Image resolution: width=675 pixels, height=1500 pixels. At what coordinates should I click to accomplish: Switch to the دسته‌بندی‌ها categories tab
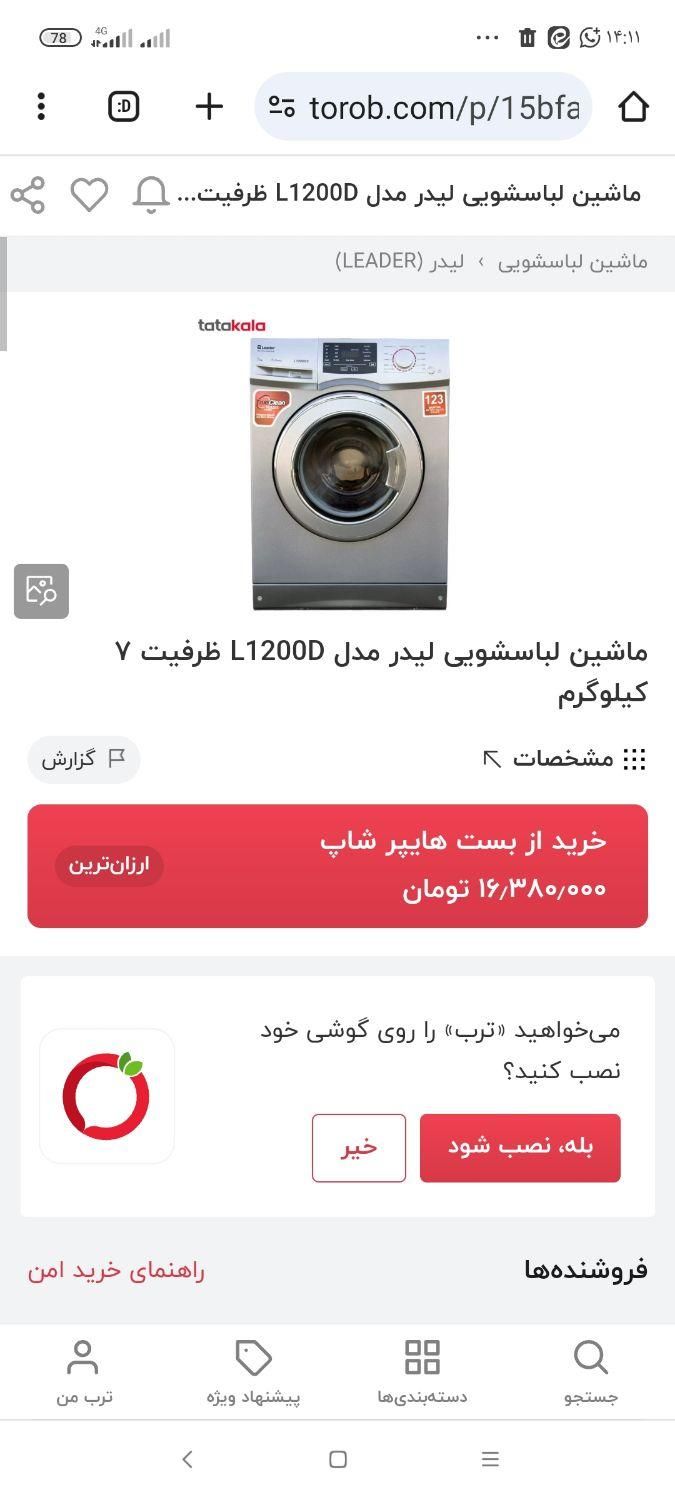pyautogui.click(x=422, y=1373)
